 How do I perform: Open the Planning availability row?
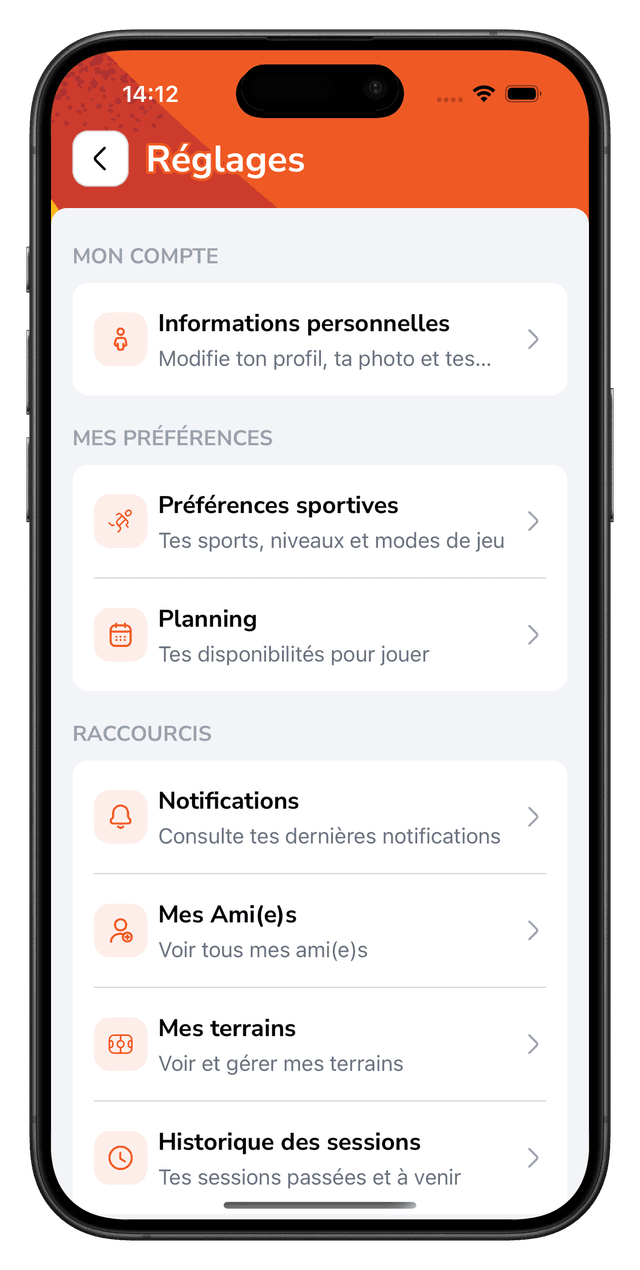[x=319, y=635]
